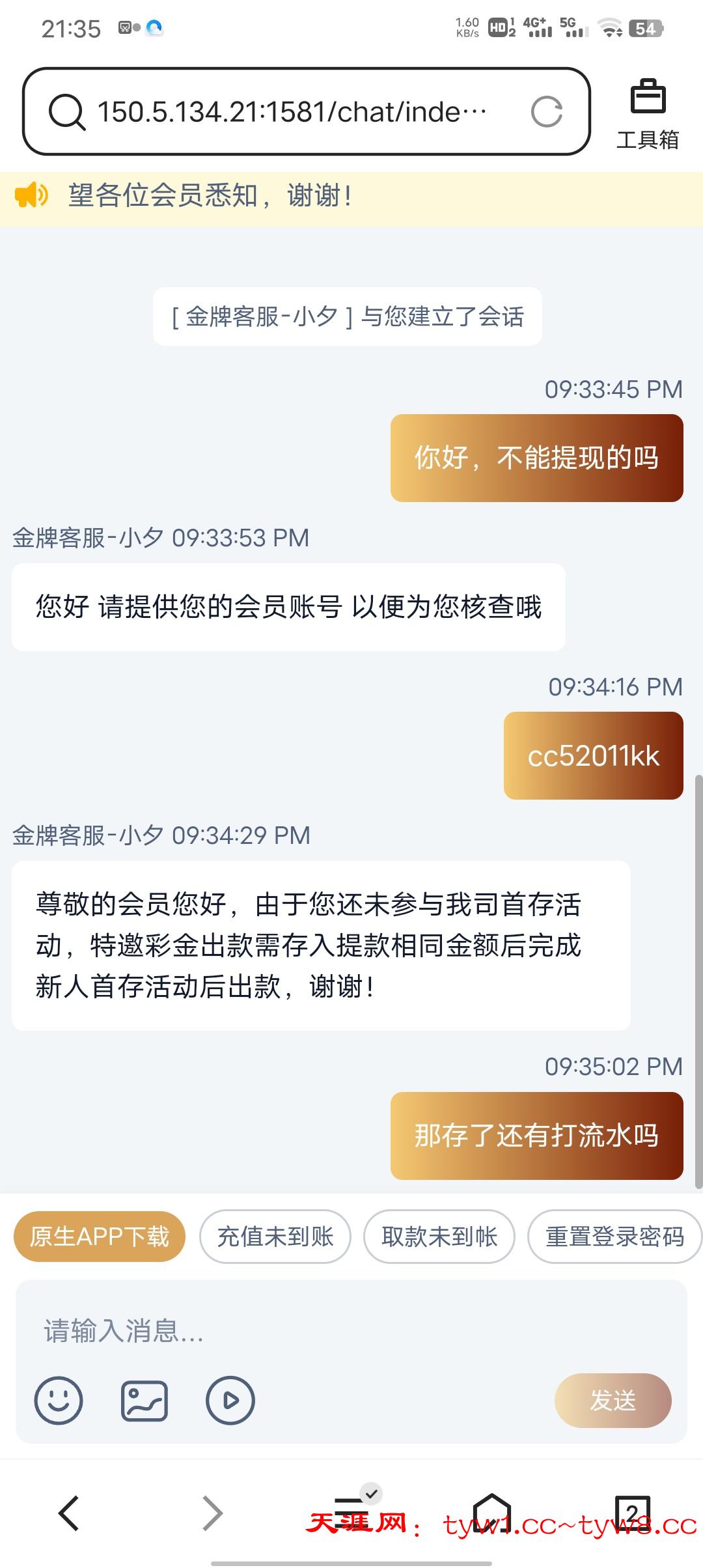The image size is (703, 1568).
Task: Go to the browser home page
Action: (x=492, y=1512)
